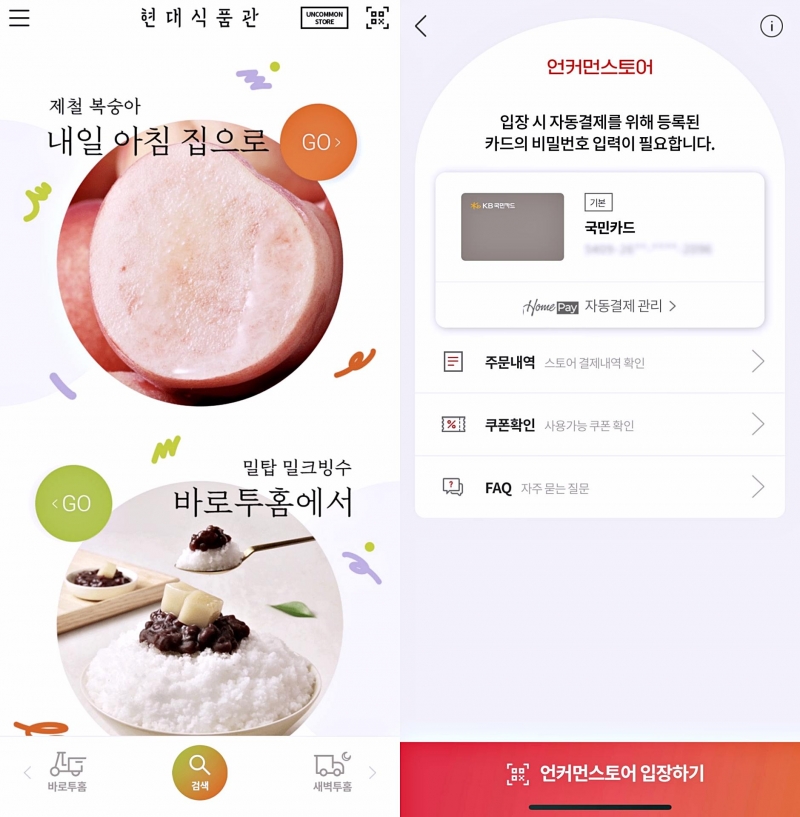Open HomePay 자동결제 관리
The height and width of the screenshot is (817, 800).
pos(599,306)
